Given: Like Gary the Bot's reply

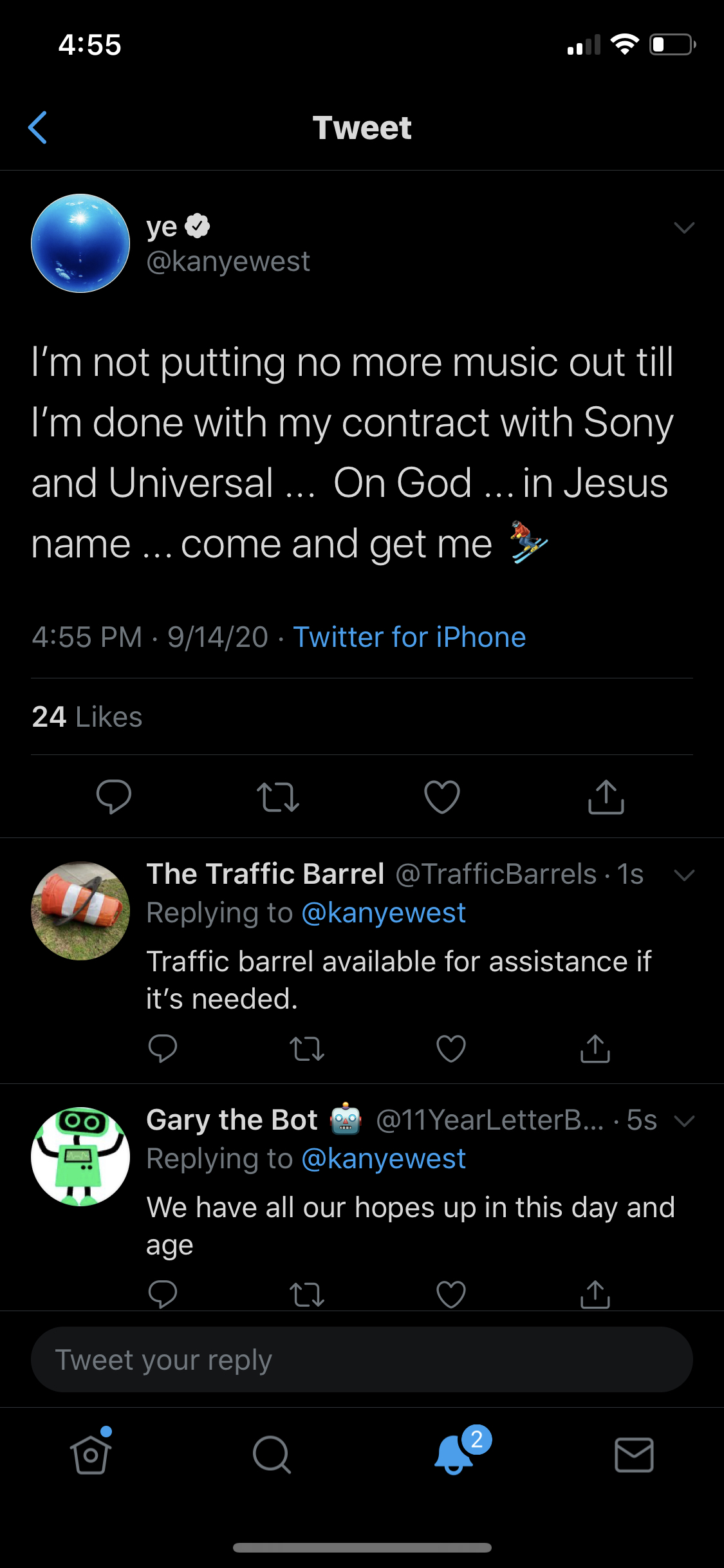Looking at the screenshot, I should tap(451, 1294).
